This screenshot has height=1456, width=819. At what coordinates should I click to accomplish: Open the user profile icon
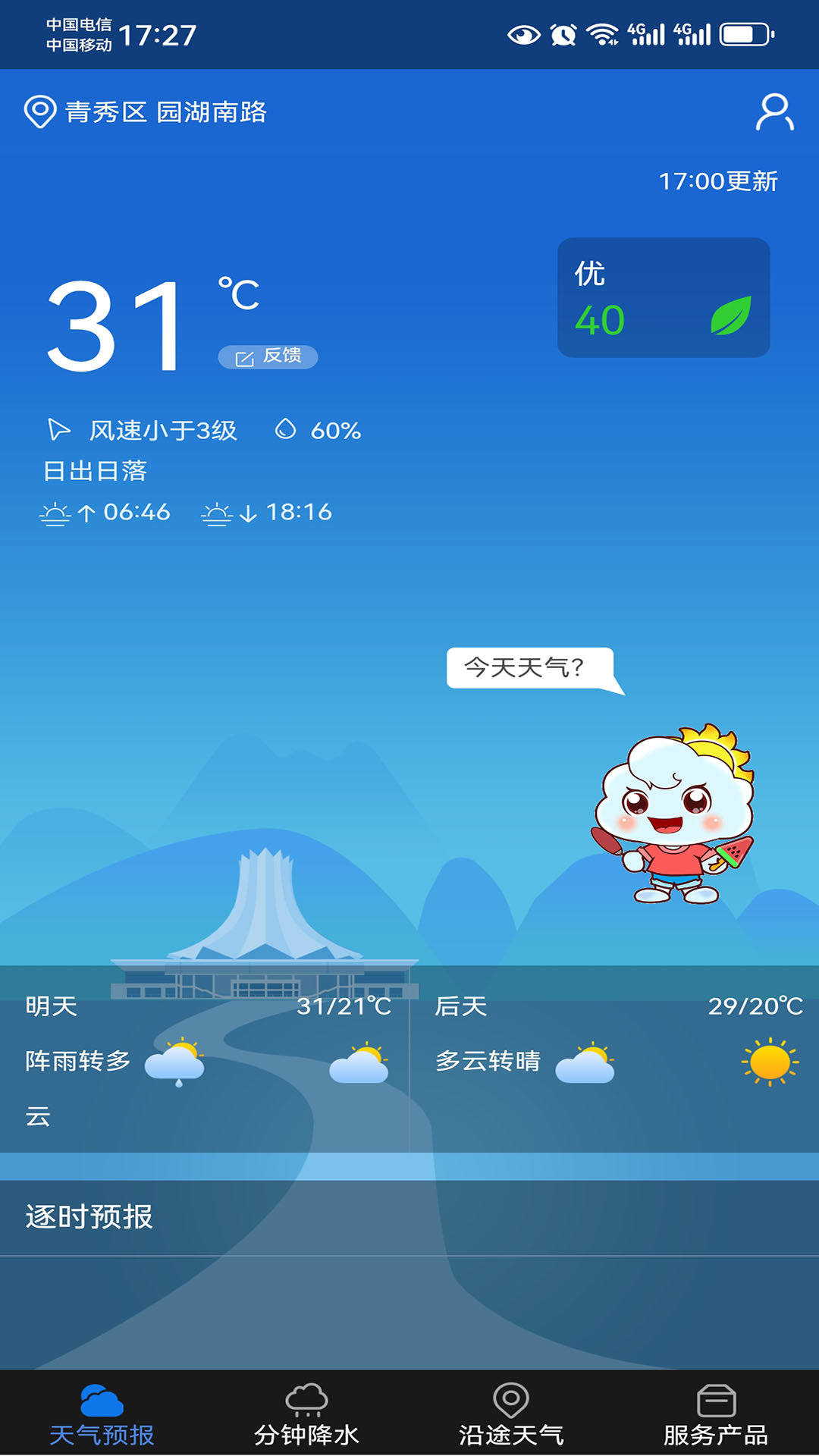click(775, 111)
